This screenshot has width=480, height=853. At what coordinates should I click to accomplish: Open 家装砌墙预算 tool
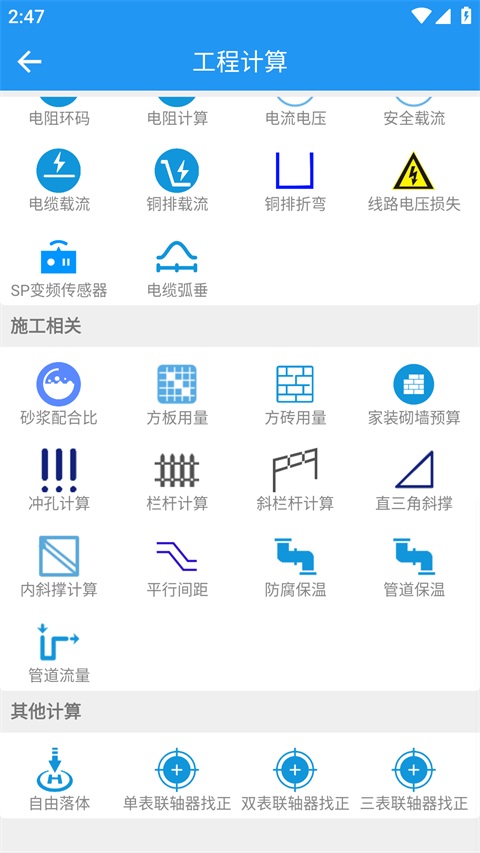pos(414,394)
